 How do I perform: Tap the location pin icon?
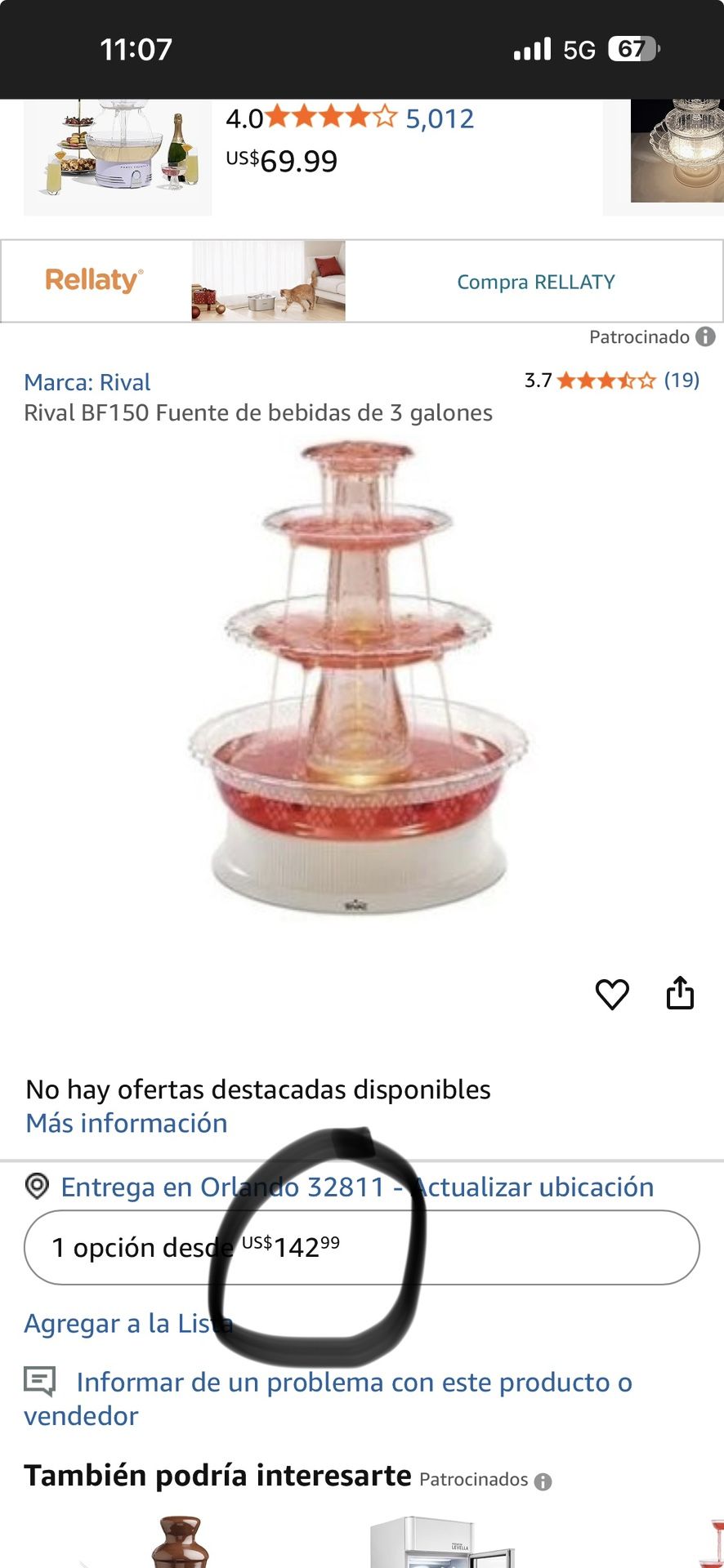click(x=34, y=1186)
